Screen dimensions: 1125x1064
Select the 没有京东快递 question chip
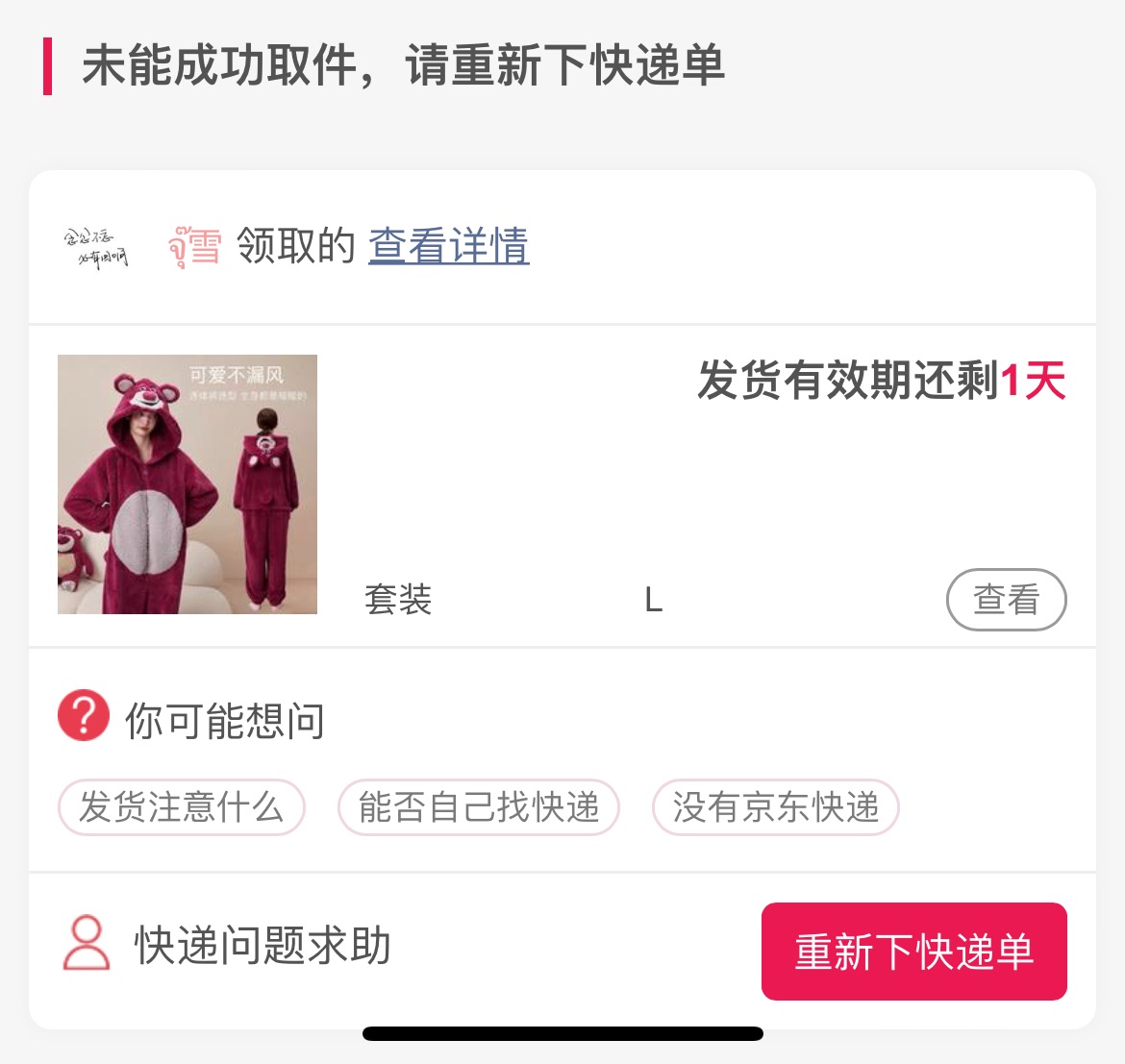[x=775, y=807]
